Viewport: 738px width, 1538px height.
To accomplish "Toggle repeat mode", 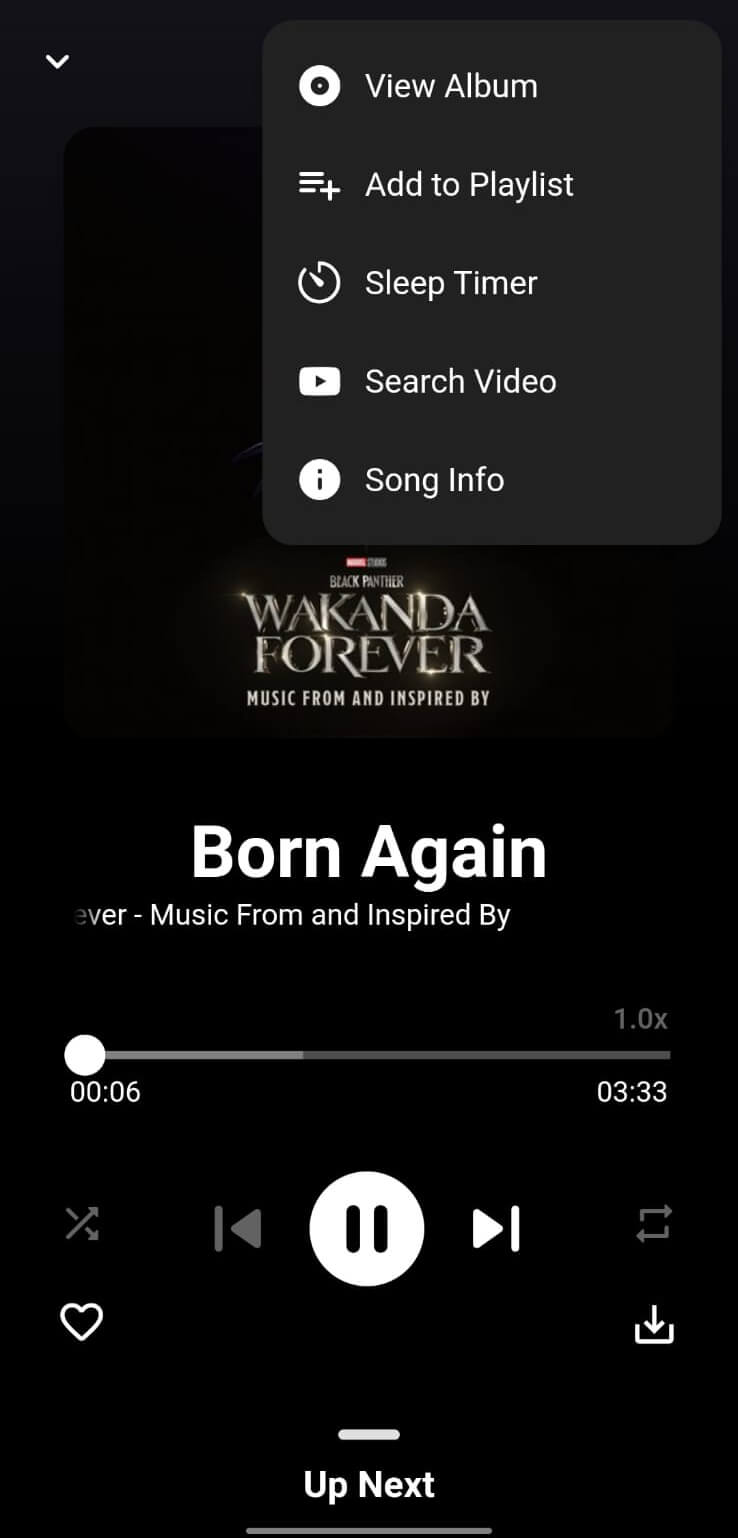I will coord(654,1224).
